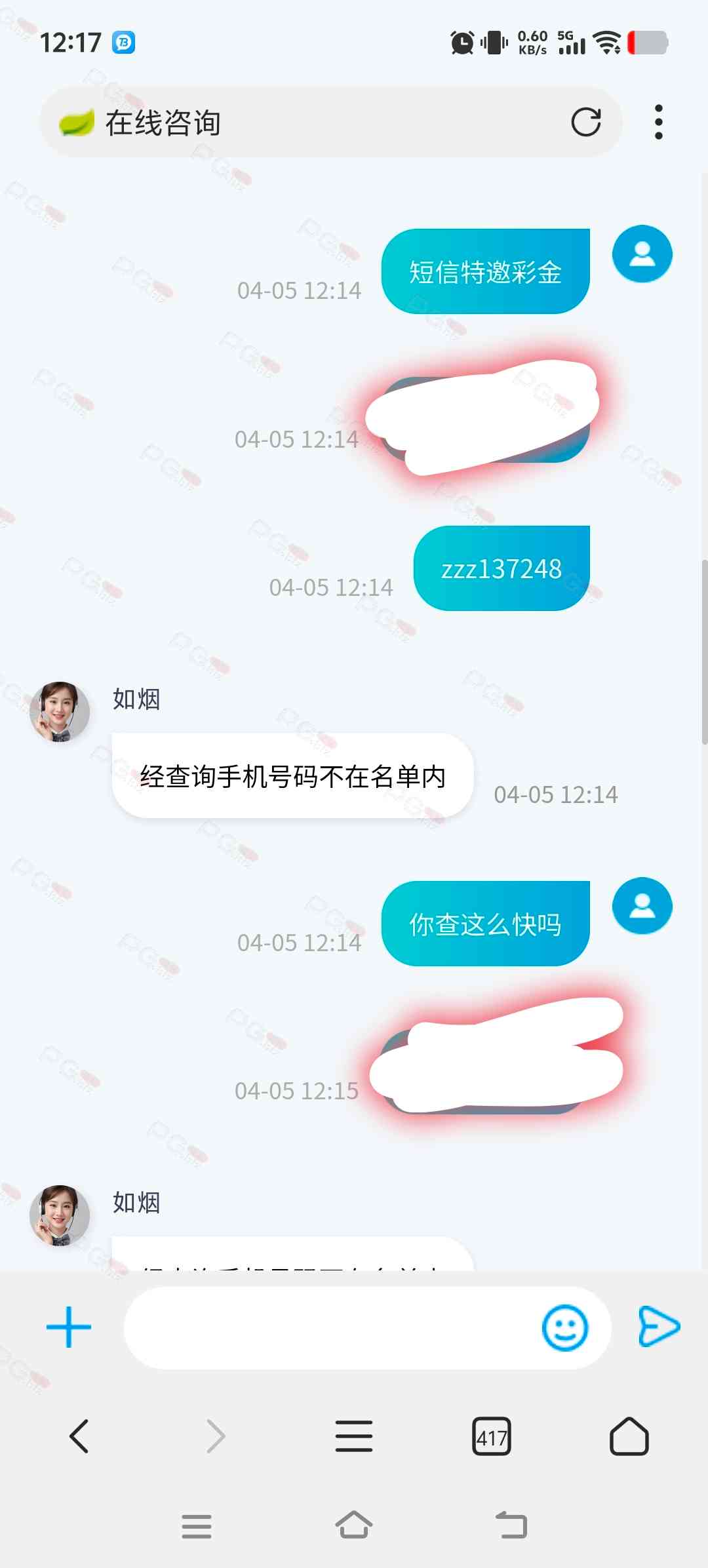Open the emoji picker
The width and height of the screenshot is (708, 1568).
coord(564,1327)
